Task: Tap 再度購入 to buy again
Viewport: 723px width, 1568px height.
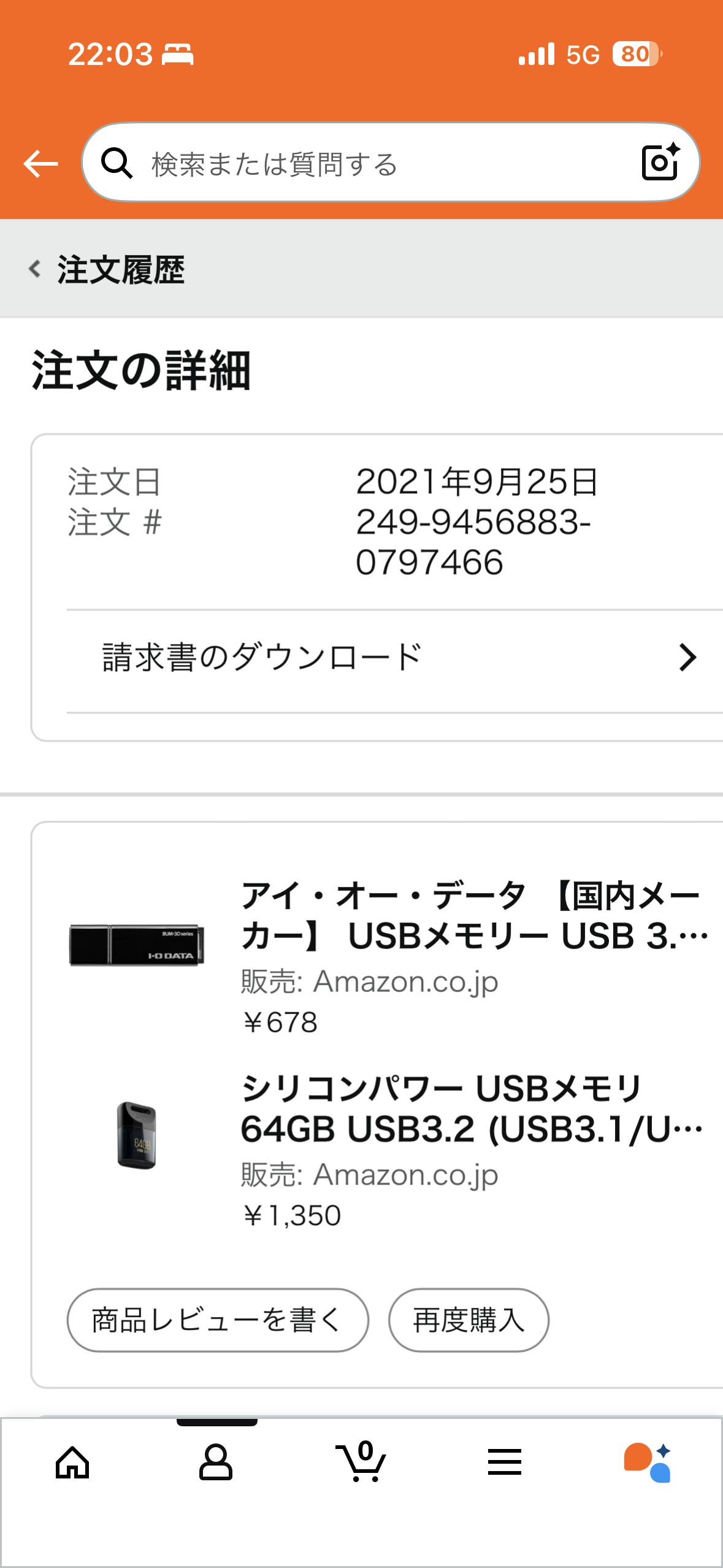Action: (x=469, y=1320)
